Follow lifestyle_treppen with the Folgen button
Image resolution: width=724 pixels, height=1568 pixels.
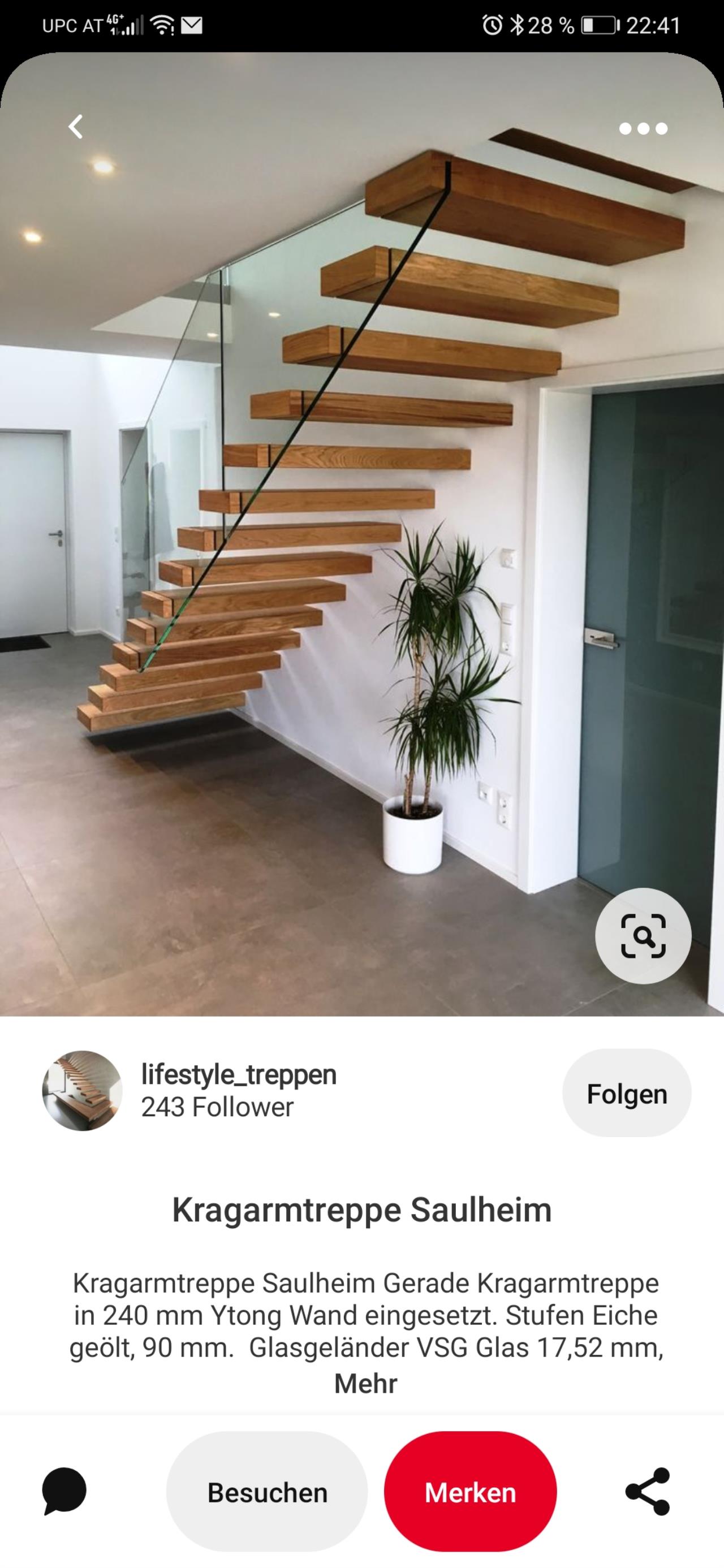click(627, 1093)
